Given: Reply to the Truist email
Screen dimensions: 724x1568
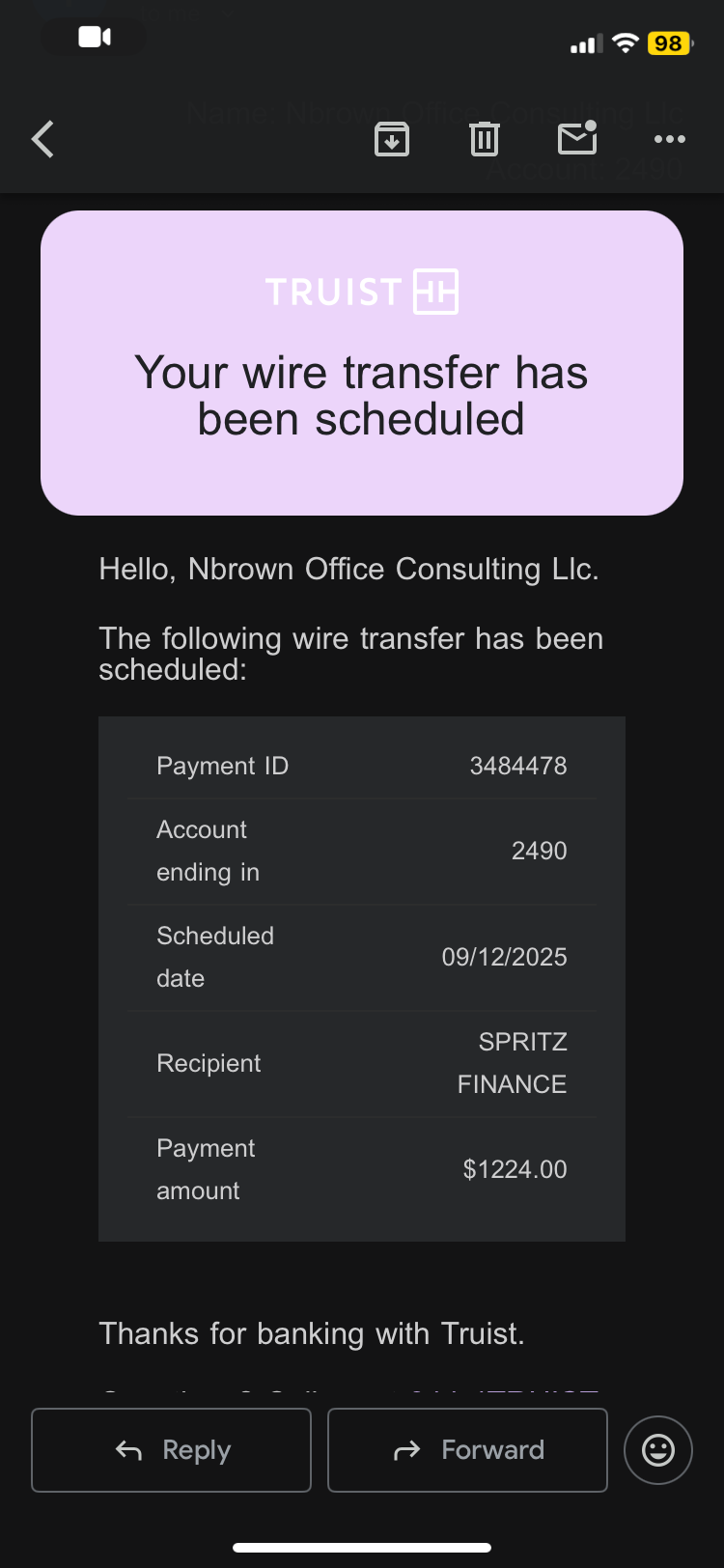Looking at the screenshot, I should click(172, 1450).
